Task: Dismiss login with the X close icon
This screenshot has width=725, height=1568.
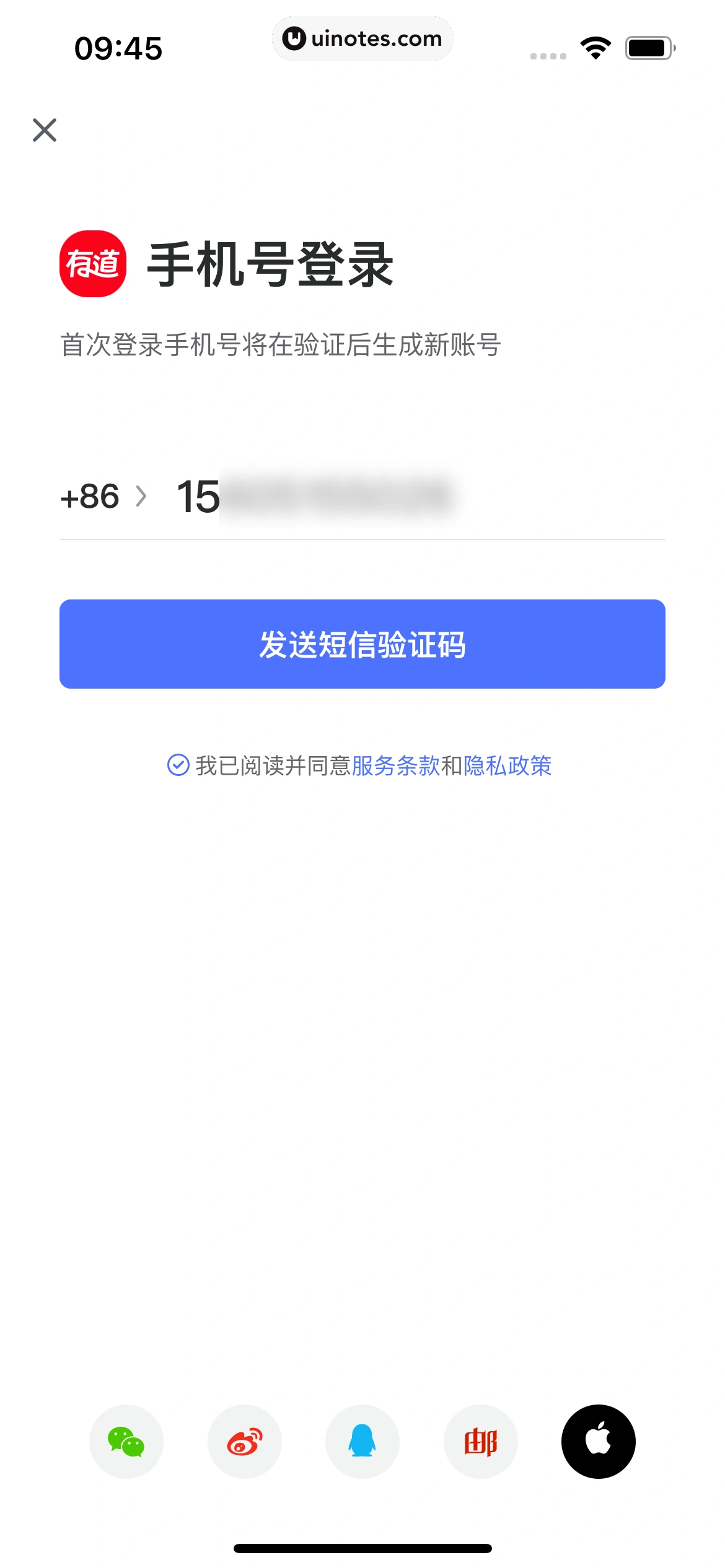Action: [43, 130]
